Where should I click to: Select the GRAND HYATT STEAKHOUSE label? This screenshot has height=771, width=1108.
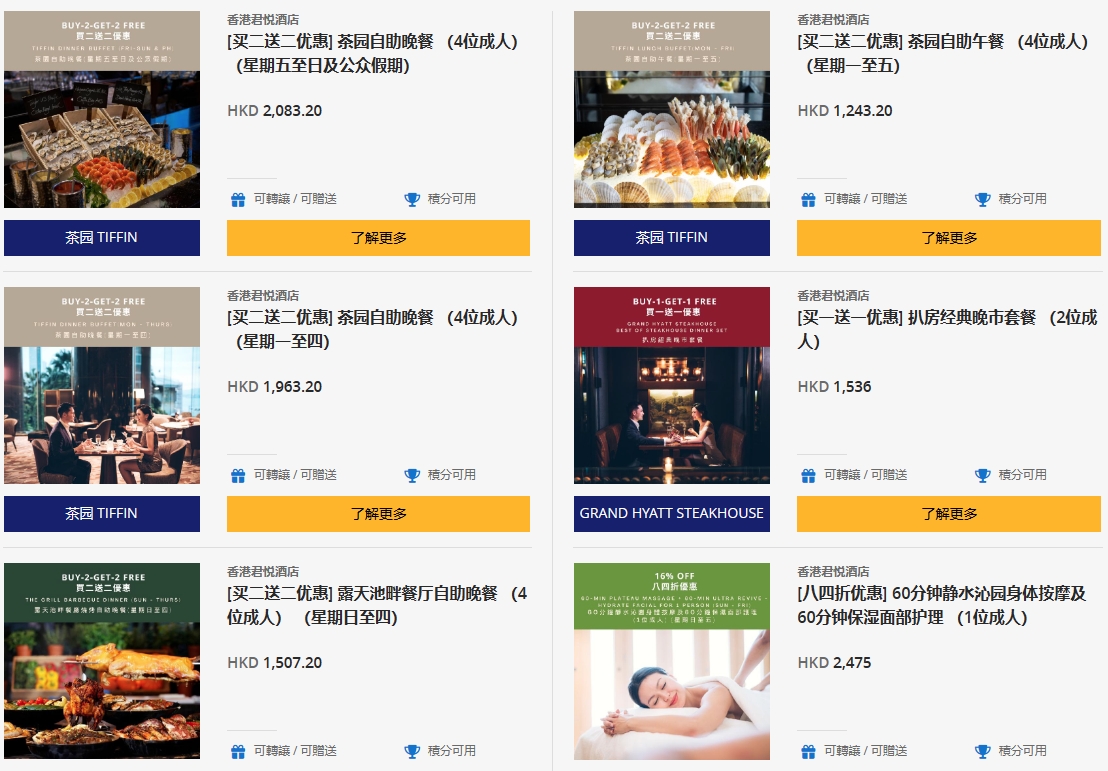click(671, 514)
